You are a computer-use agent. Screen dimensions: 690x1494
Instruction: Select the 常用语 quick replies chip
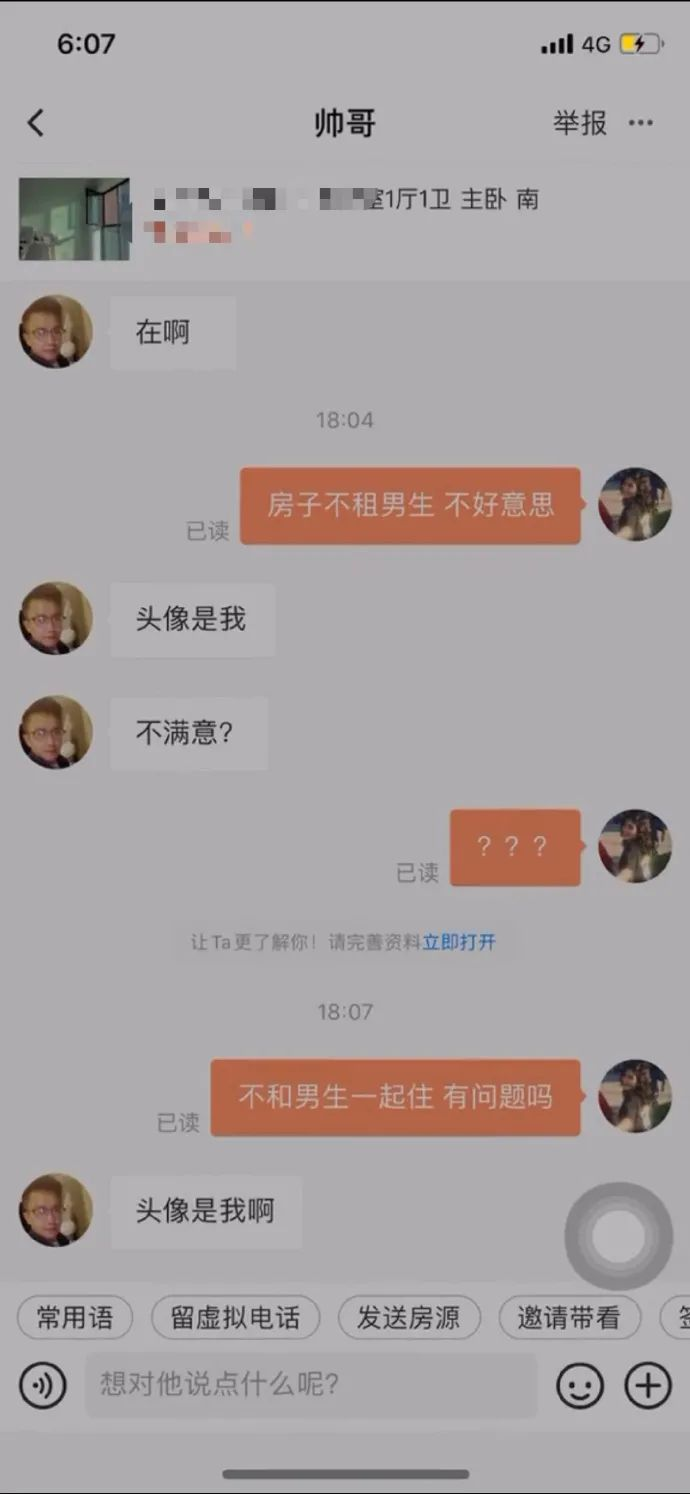pos(75,1318)
